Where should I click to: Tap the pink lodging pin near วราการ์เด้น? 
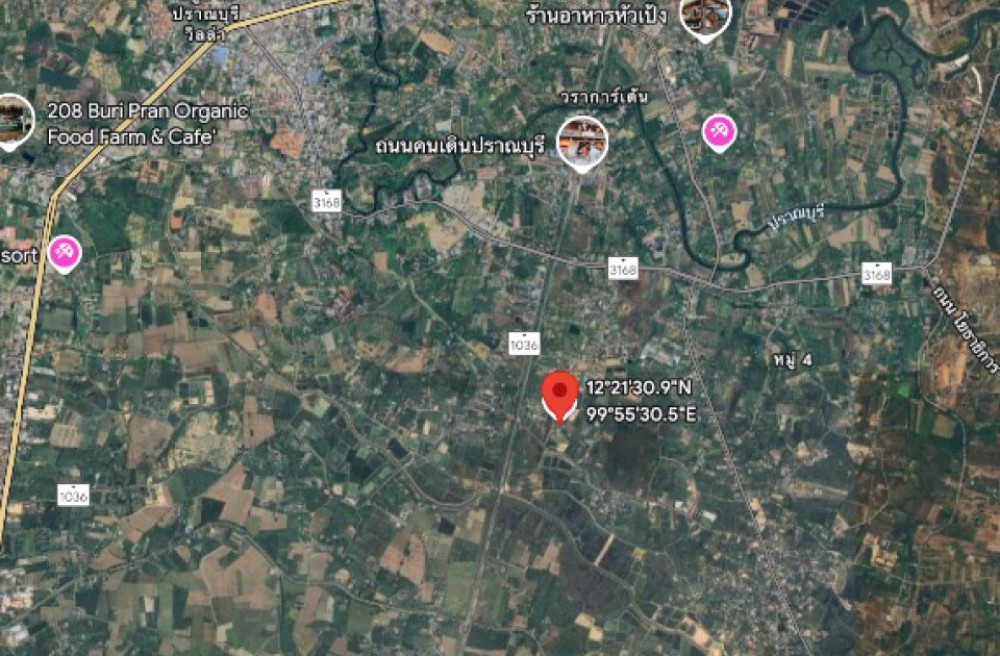coord(719,131)
